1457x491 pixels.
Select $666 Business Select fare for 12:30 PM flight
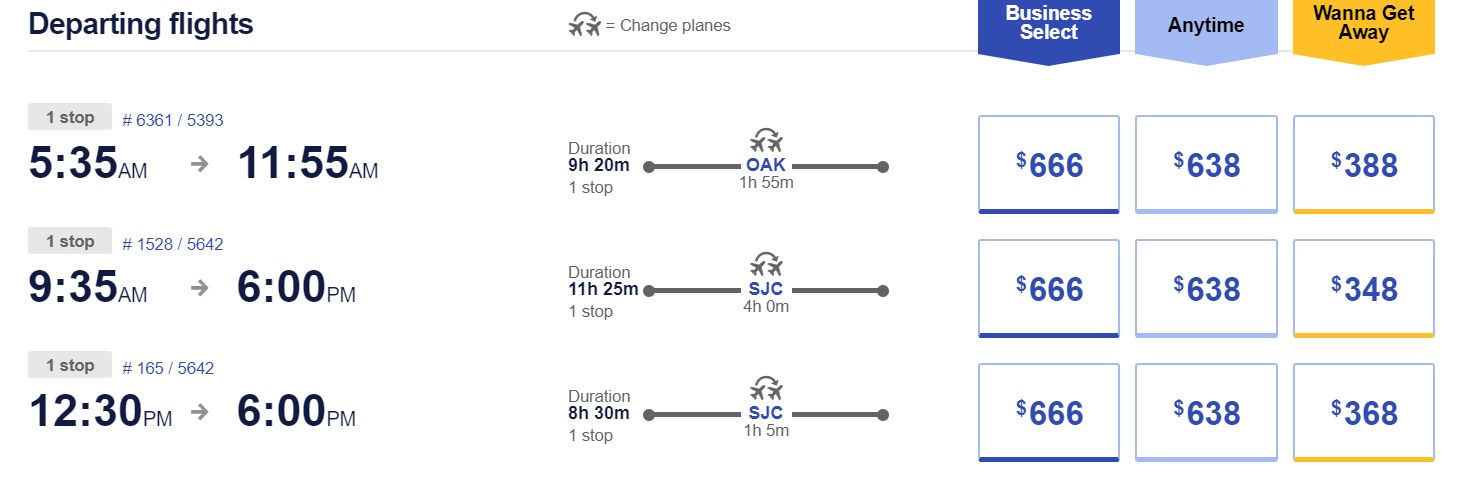tap(1048, 413)
